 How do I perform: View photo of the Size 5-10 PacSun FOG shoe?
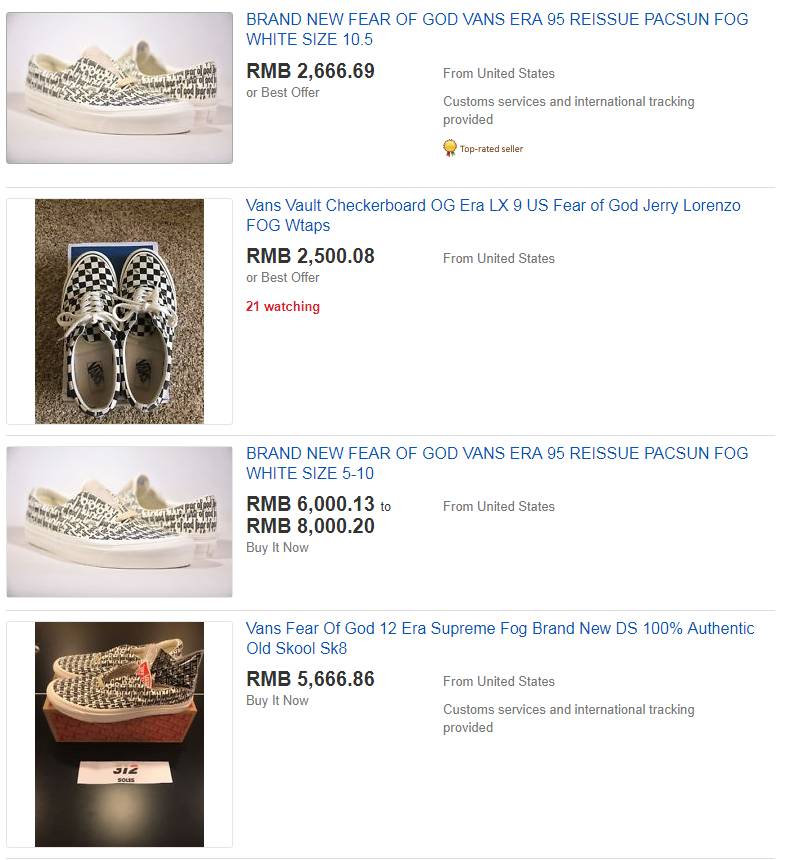point(119,521)
